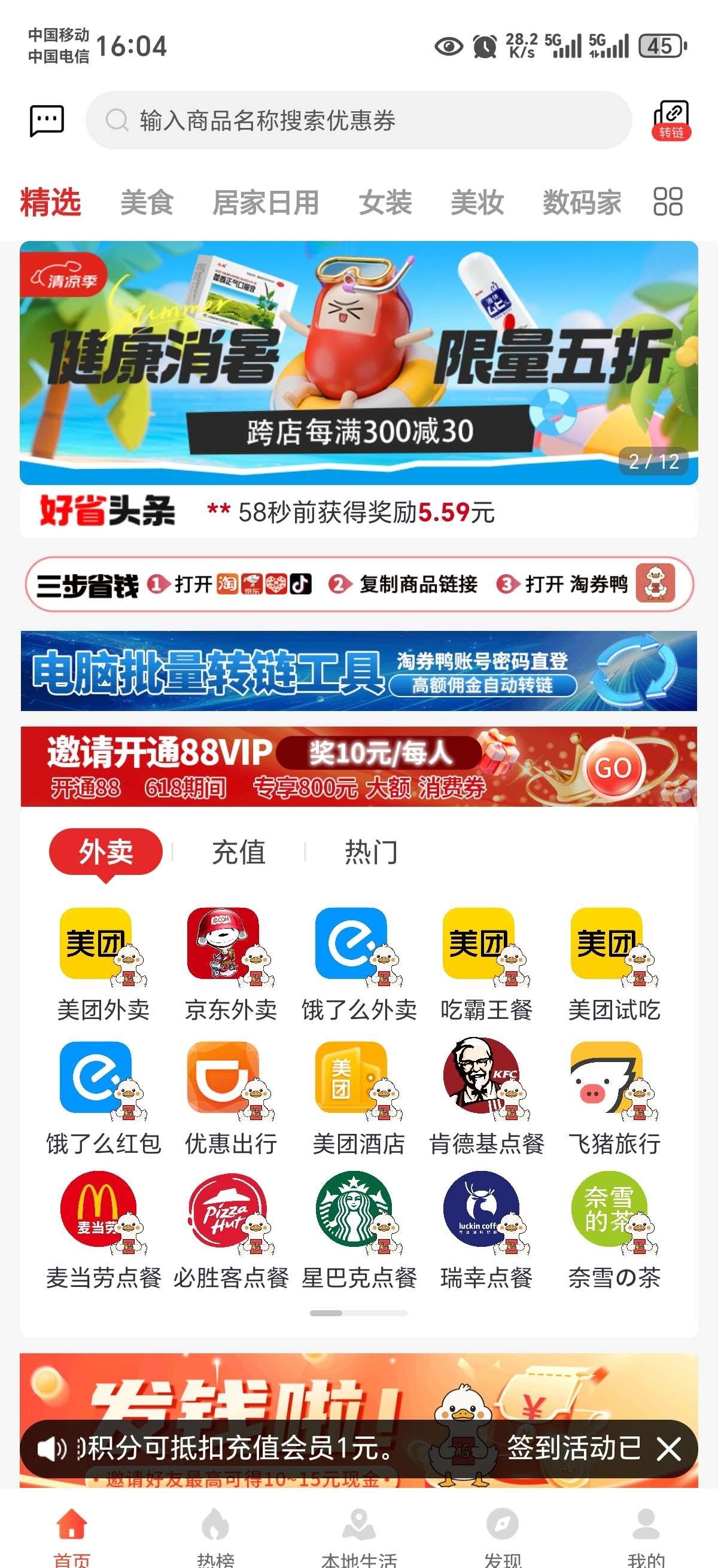Open the messages icon
The image size is (718, 1568).
(46, 121)
